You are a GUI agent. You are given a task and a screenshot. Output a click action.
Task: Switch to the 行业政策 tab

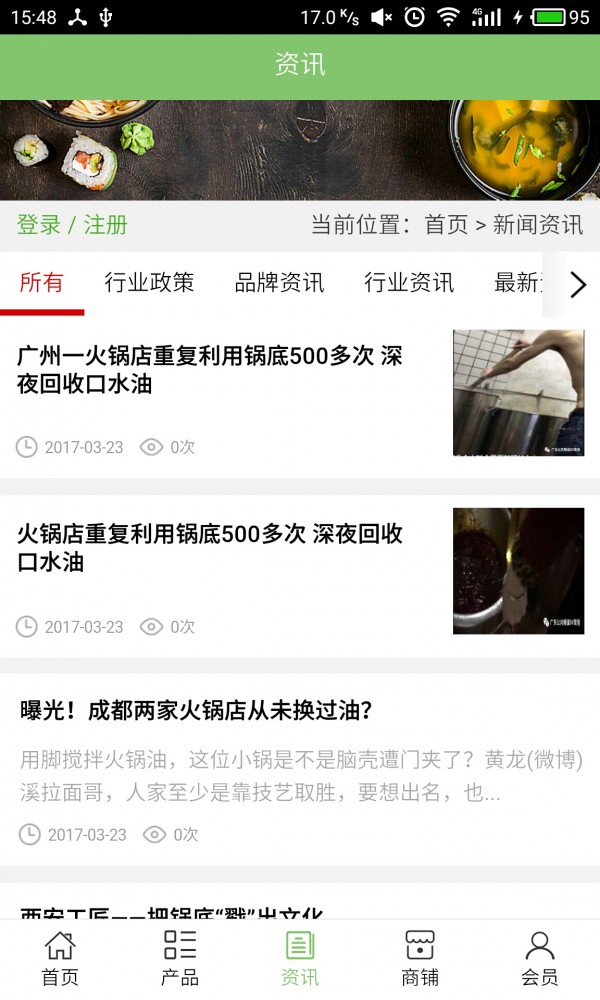(x=149, y=283)
